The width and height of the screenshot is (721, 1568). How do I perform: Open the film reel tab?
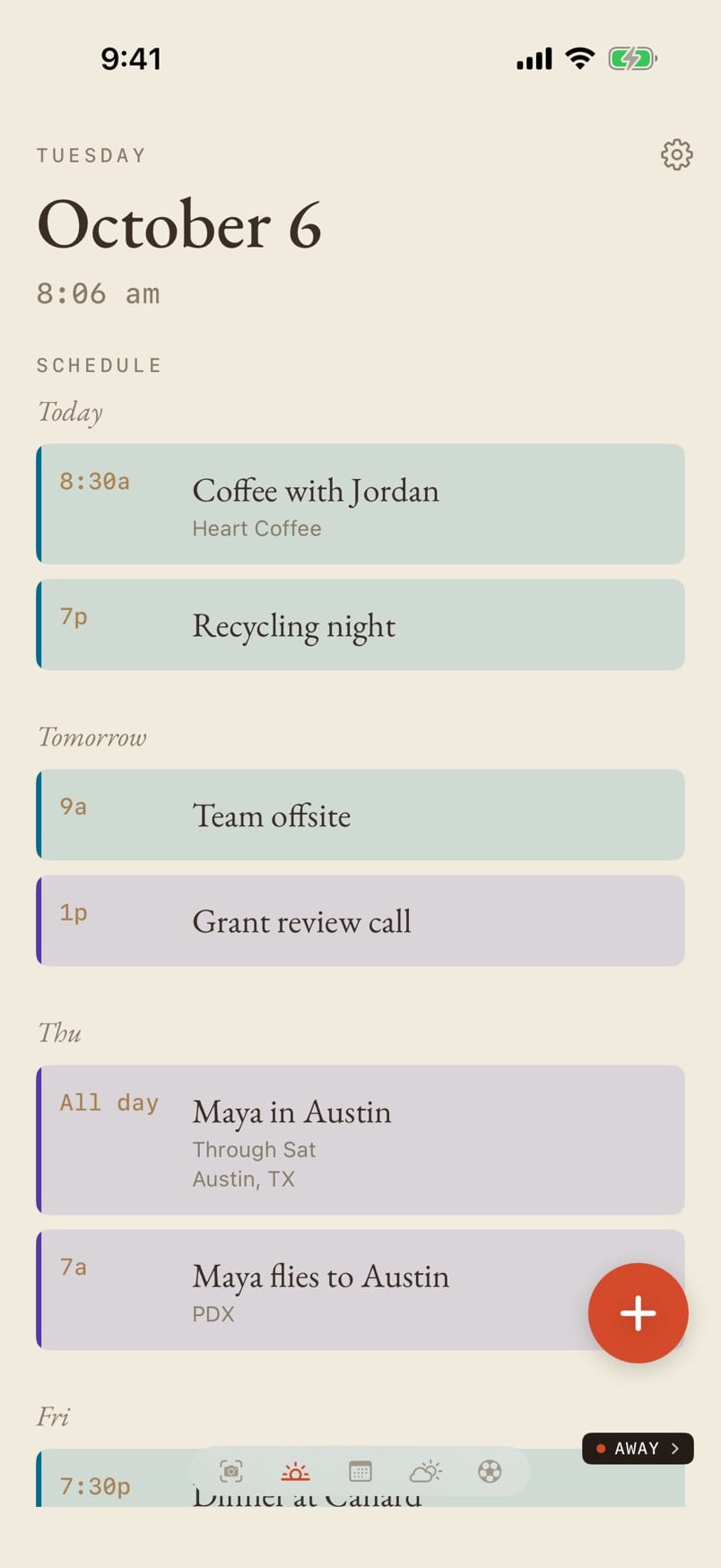[490, 1471]
